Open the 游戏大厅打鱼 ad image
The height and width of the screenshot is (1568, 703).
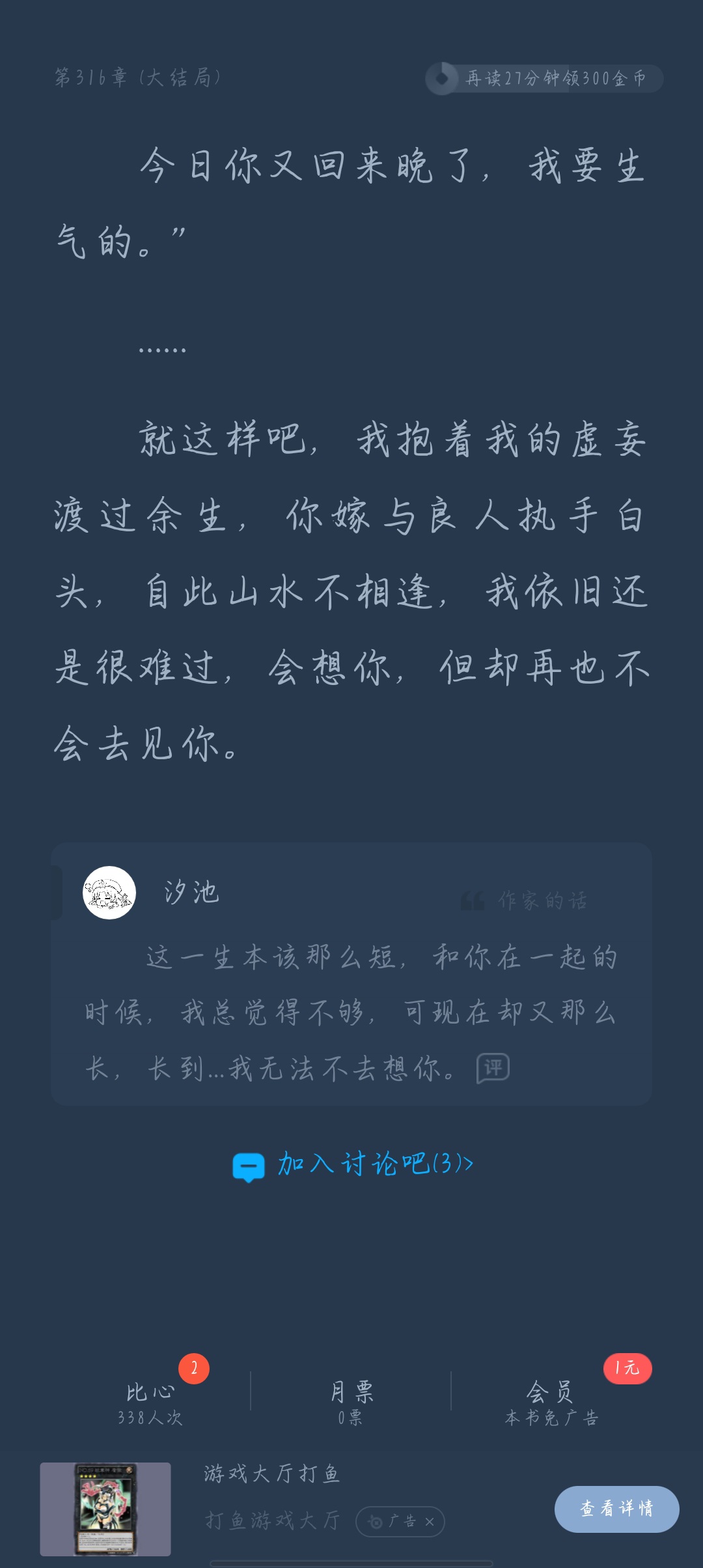[105, 1509]
